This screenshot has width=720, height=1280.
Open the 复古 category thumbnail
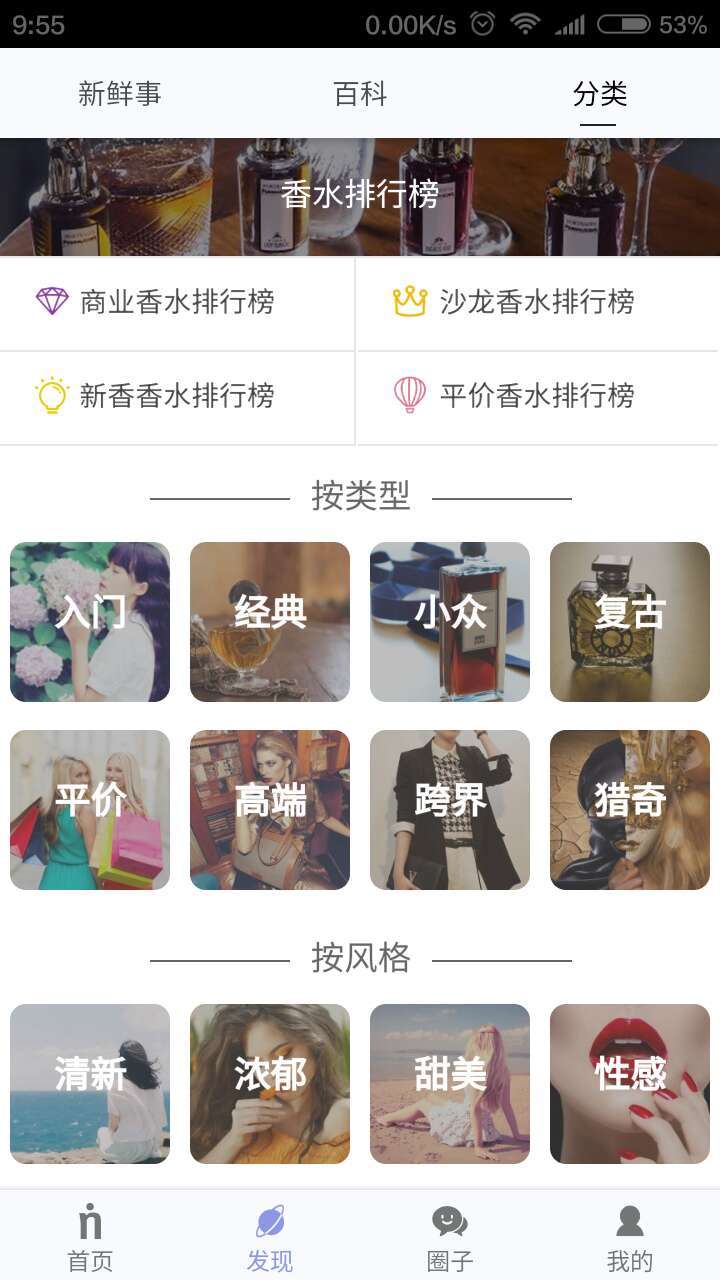coord(629,621)
